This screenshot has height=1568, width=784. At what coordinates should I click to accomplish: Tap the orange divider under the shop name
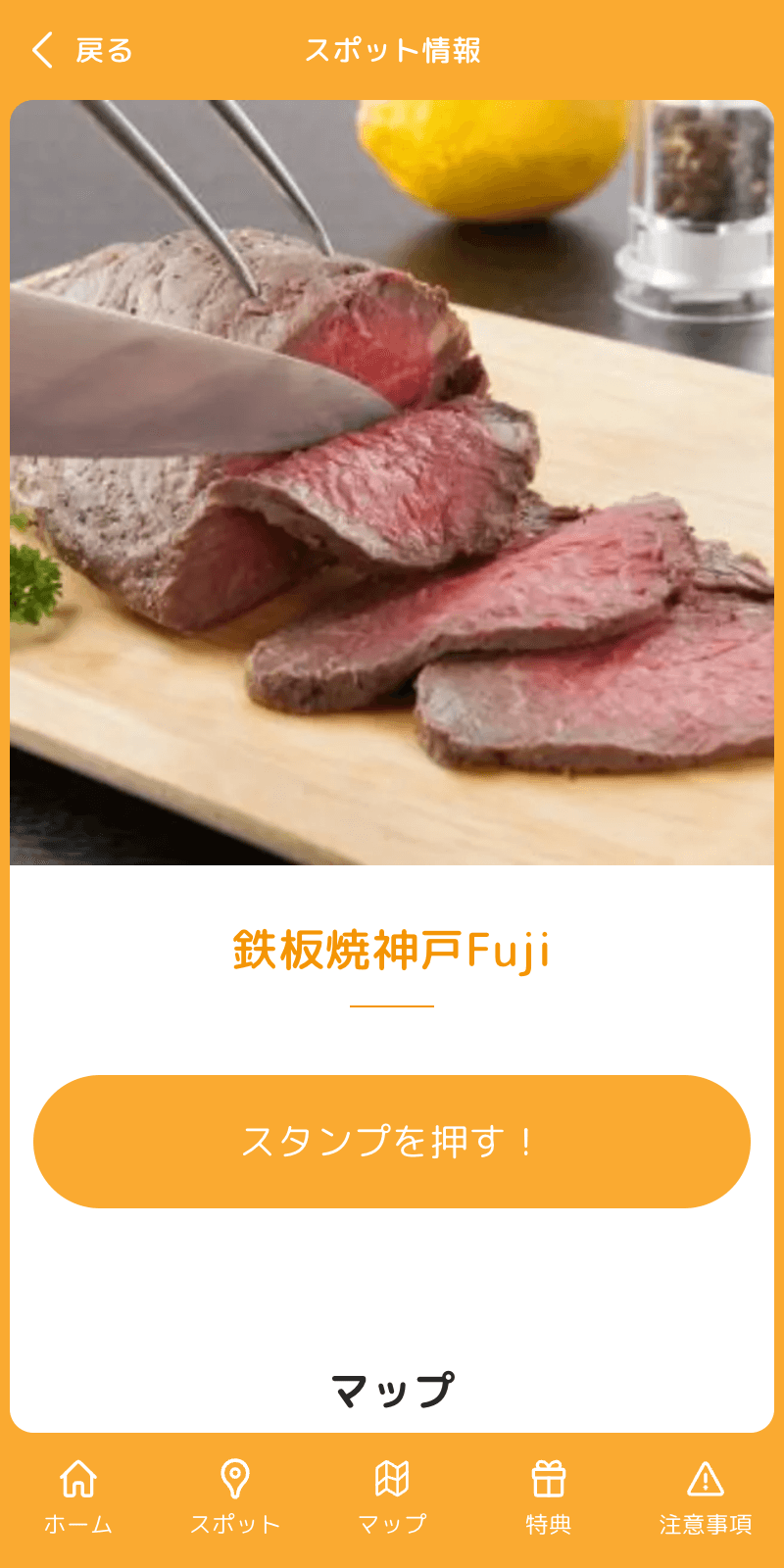pyautogui.click(x=392, y=1004)
